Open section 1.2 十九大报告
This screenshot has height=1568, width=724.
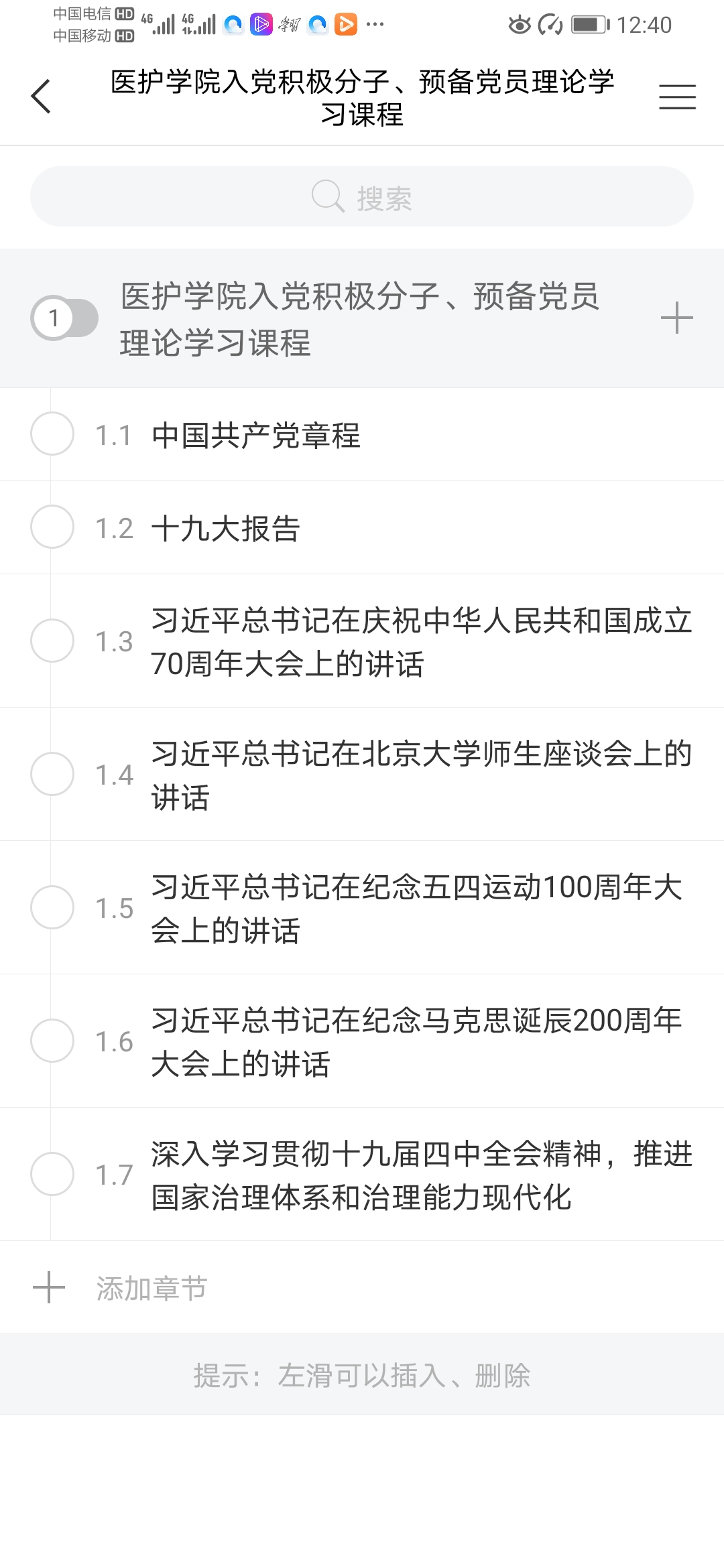[x=226, y=529]
